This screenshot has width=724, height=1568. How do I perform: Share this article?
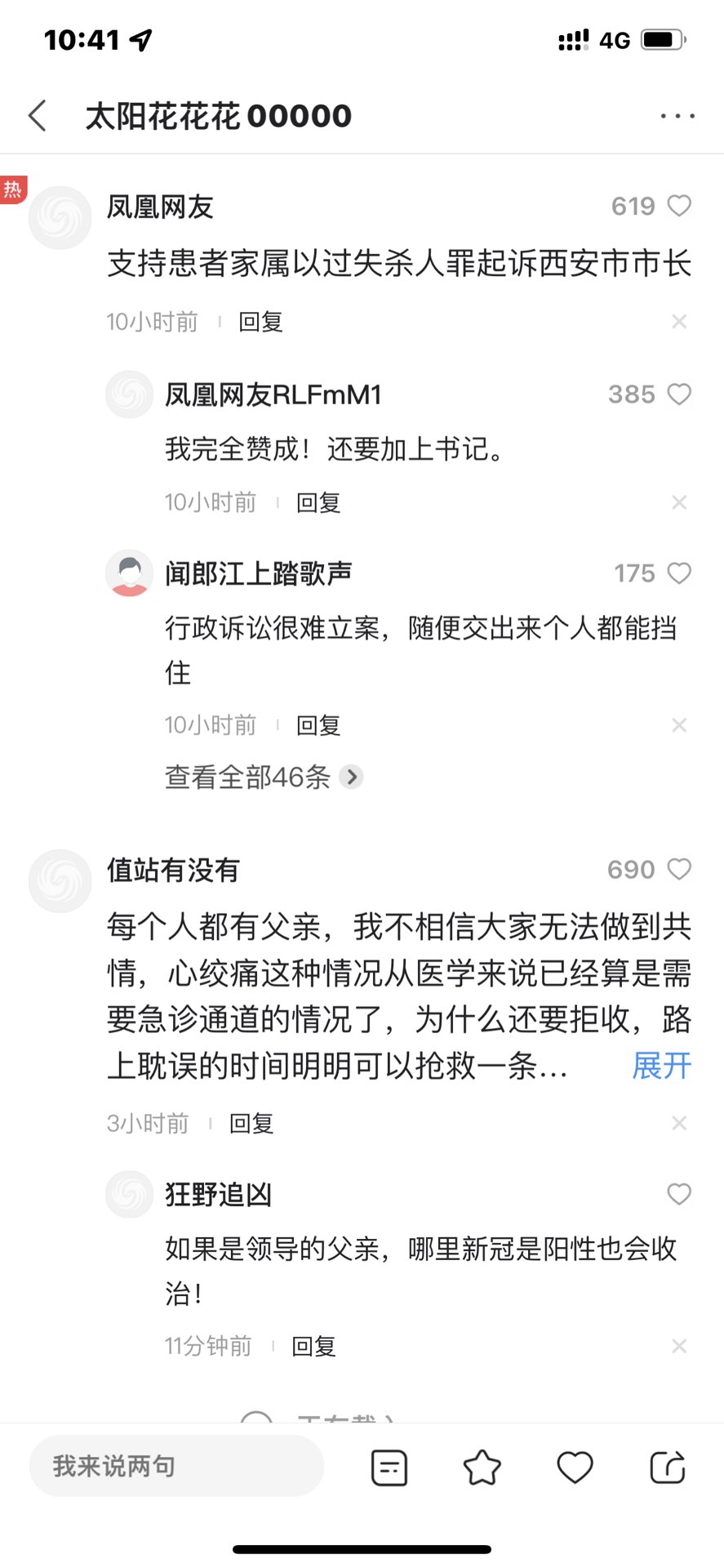[x=667, y=1468]
